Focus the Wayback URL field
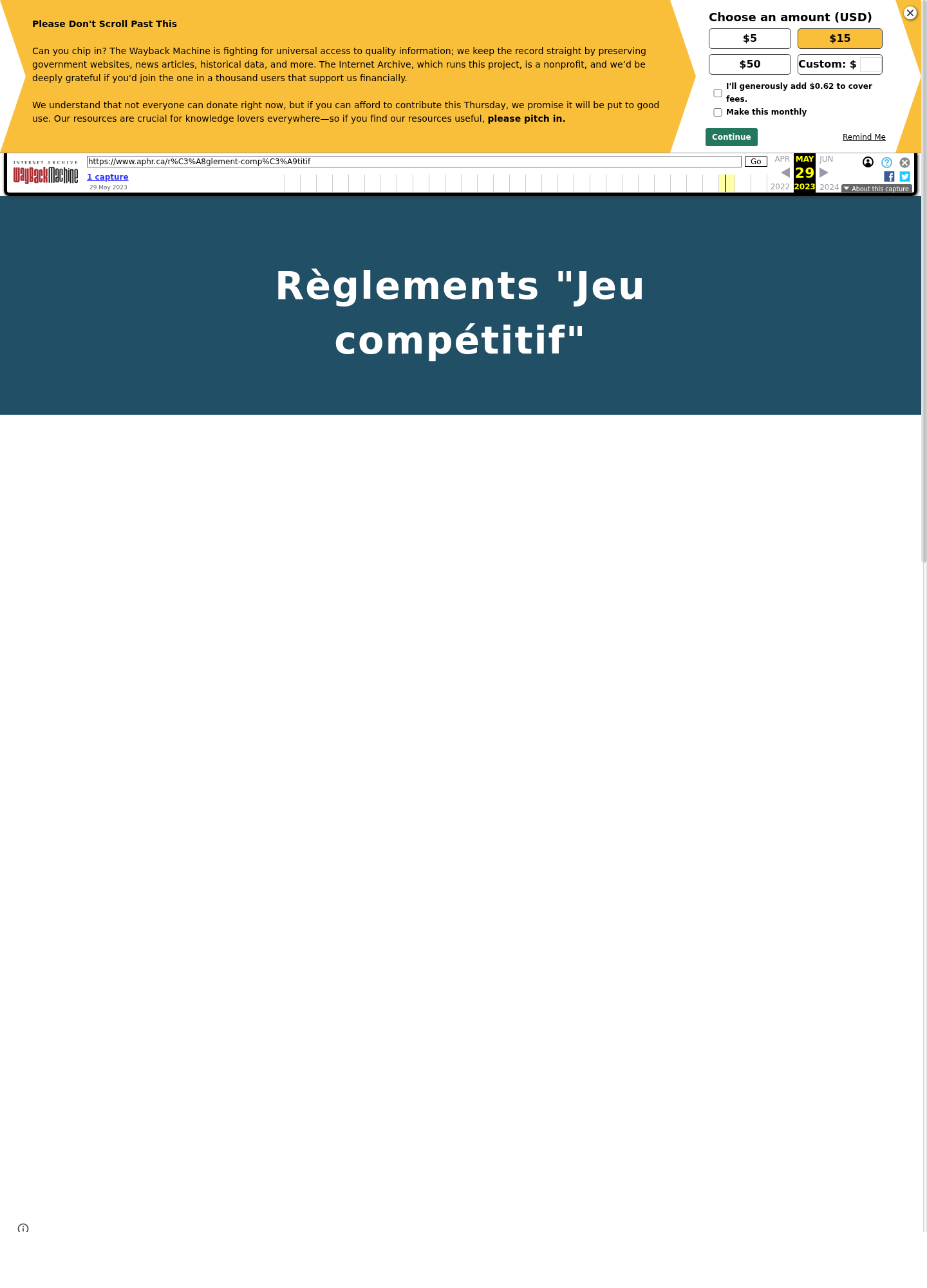 tap(413, 162)
